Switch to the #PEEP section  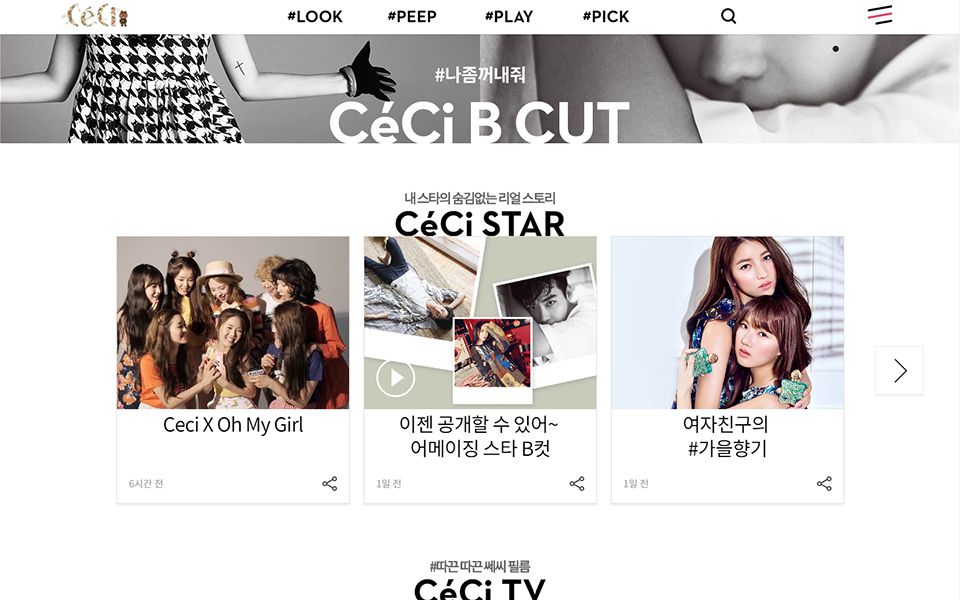point(411,16)
